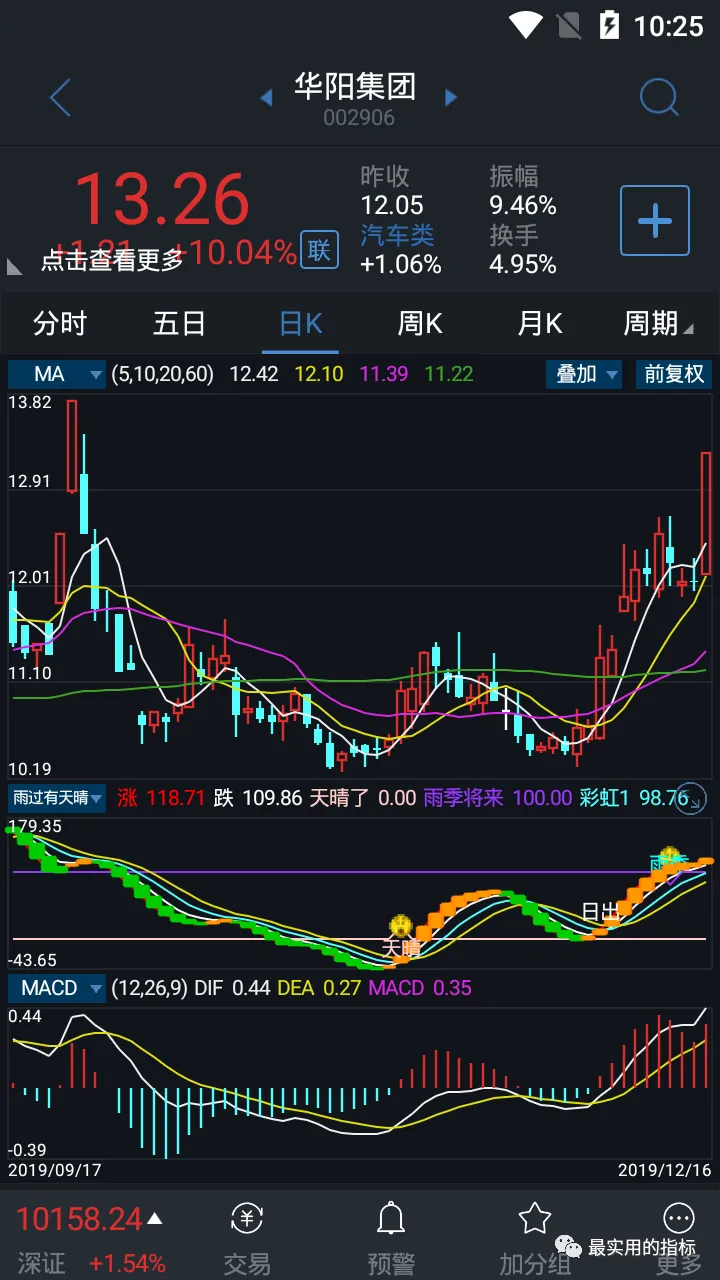Open the 联 linked info button
The height and width of the screenshot is (1280, 720).
[x=319, y=250]
